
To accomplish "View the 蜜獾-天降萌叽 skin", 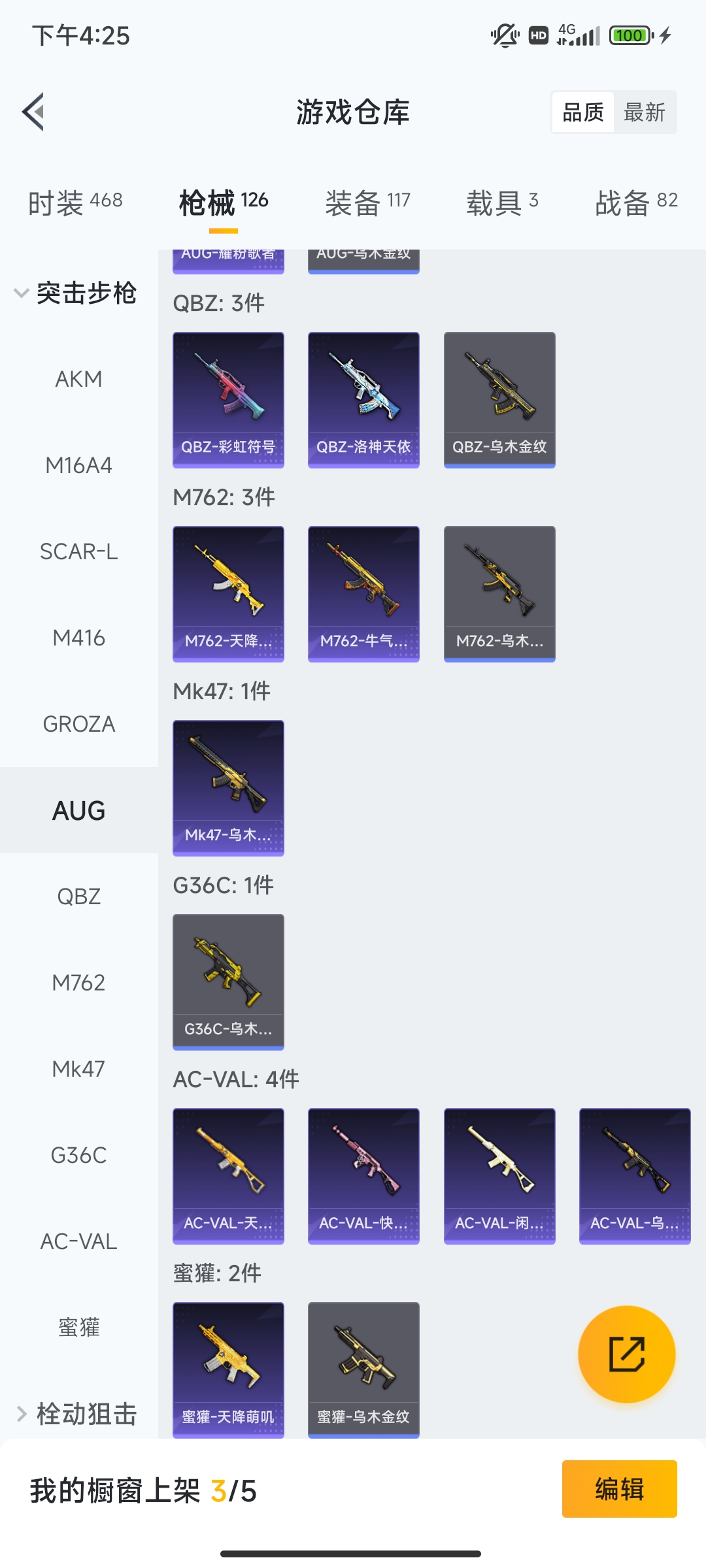I will pyautogui.click(x=228, y=1369).
